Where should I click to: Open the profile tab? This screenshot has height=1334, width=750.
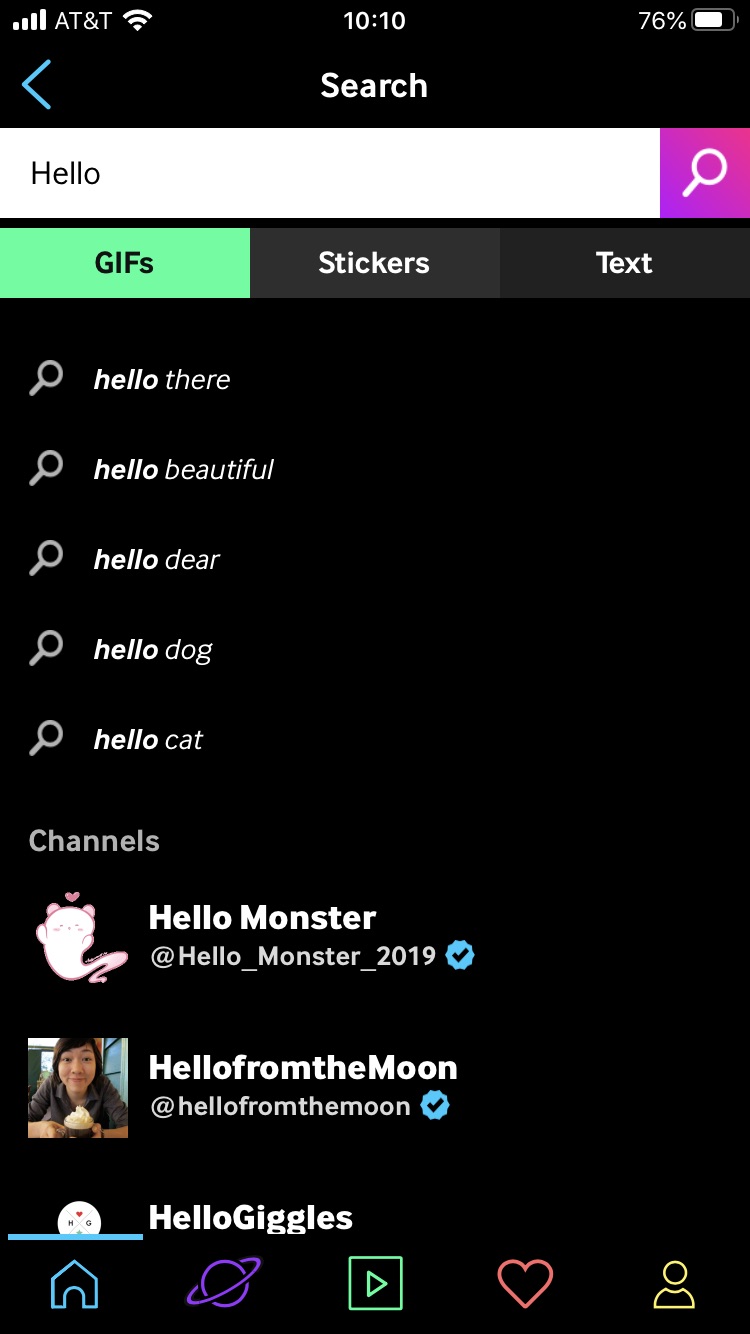tap(674, 1283)
